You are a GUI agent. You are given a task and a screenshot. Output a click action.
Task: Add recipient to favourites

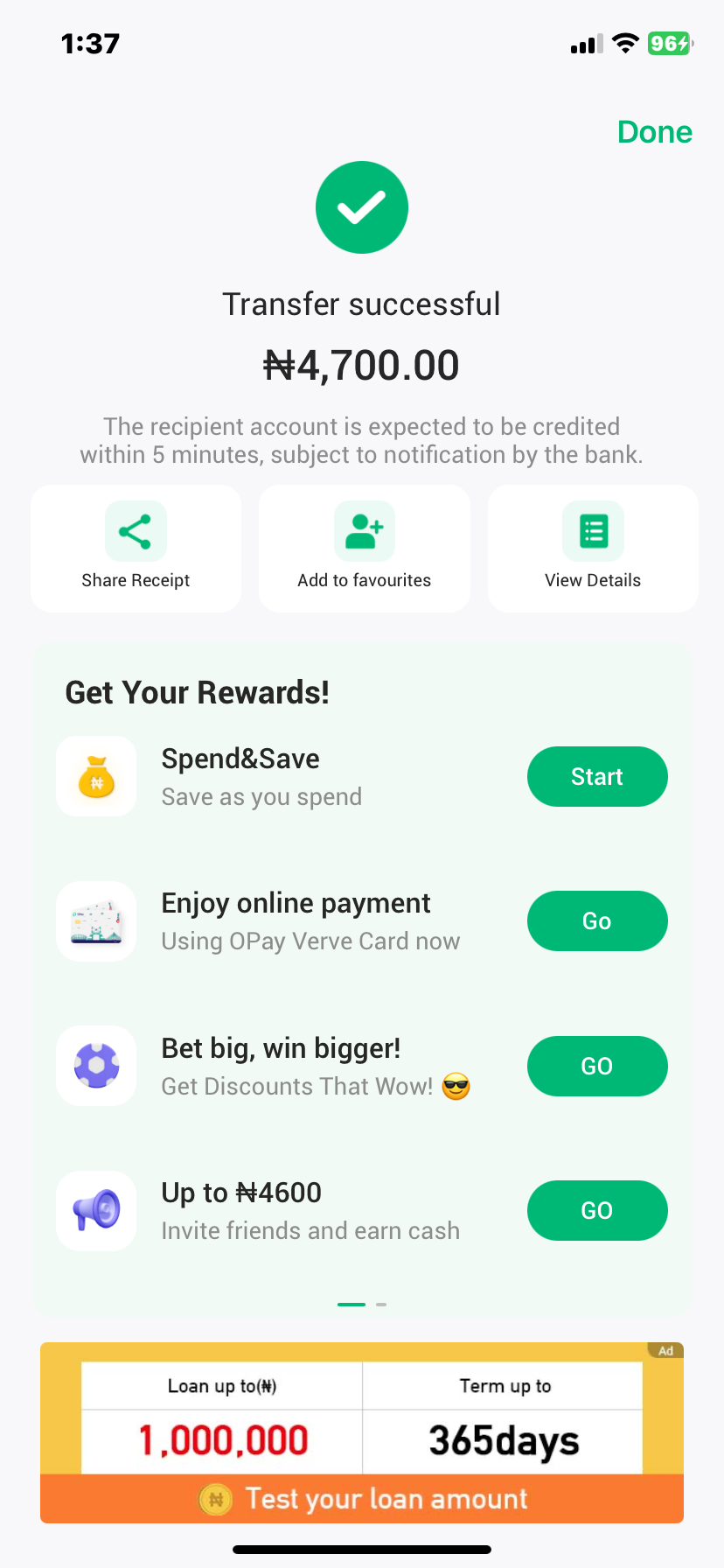364,549
